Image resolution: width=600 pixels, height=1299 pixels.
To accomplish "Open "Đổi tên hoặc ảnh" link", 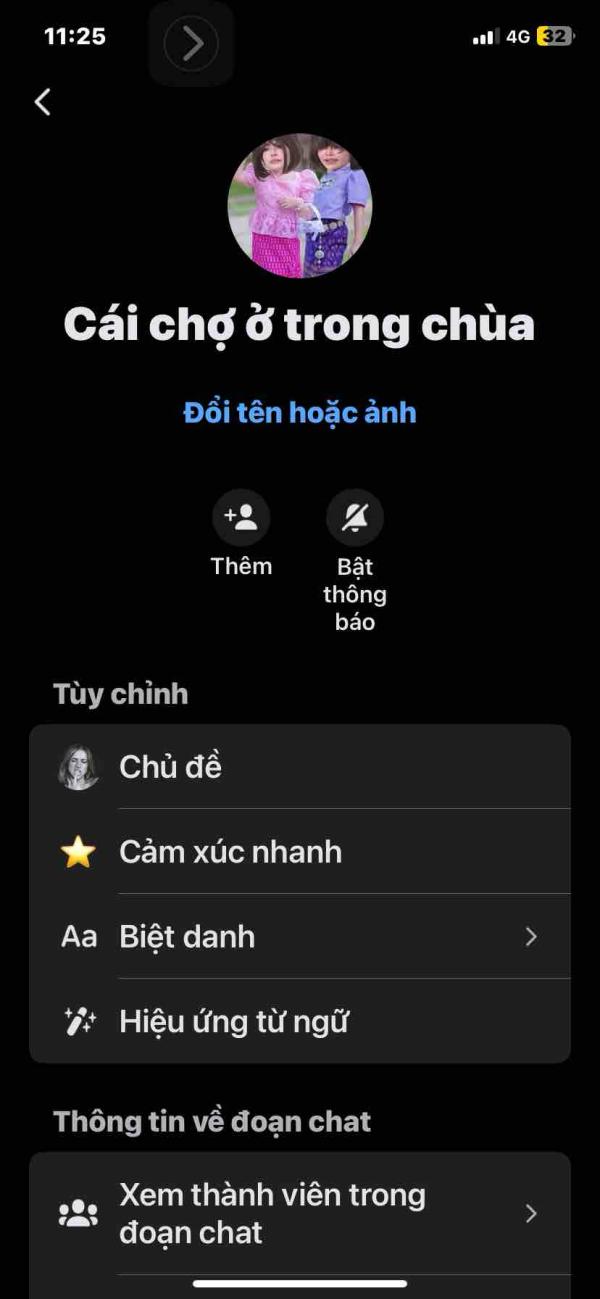I will (x=300, y=413).
